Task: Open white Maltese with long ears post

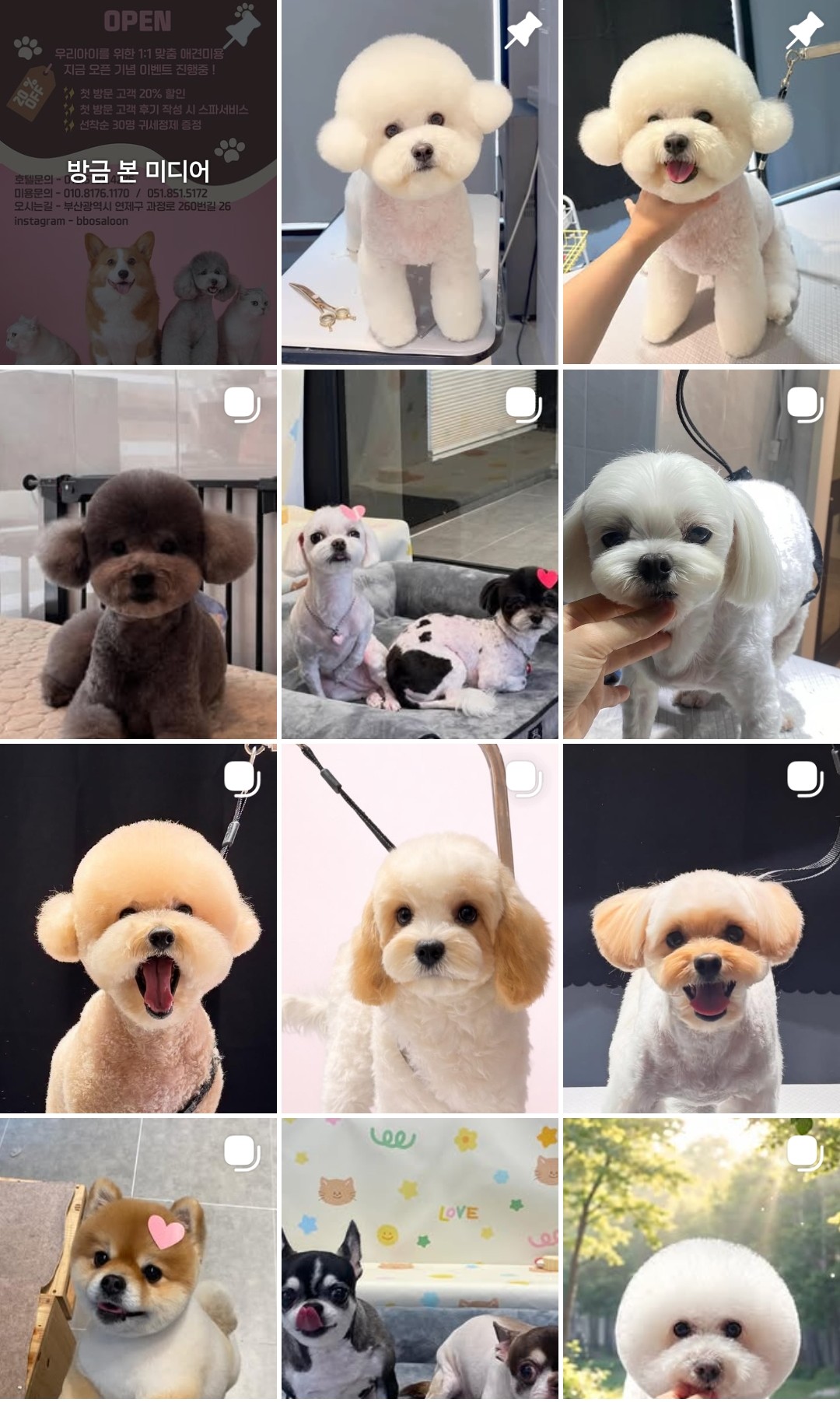Action: click(x=702, y=554)
